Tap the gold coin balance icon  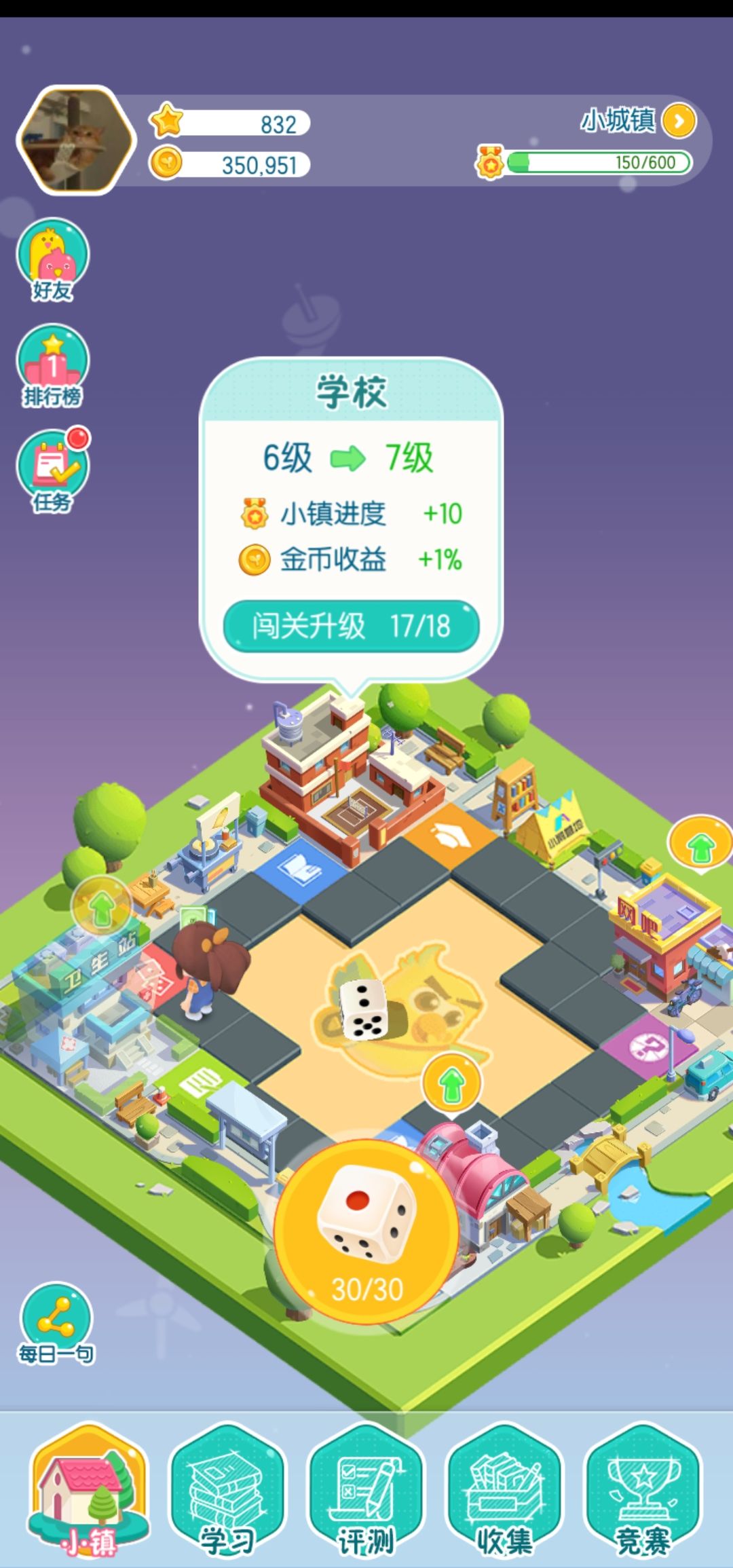tap(165, 163)
